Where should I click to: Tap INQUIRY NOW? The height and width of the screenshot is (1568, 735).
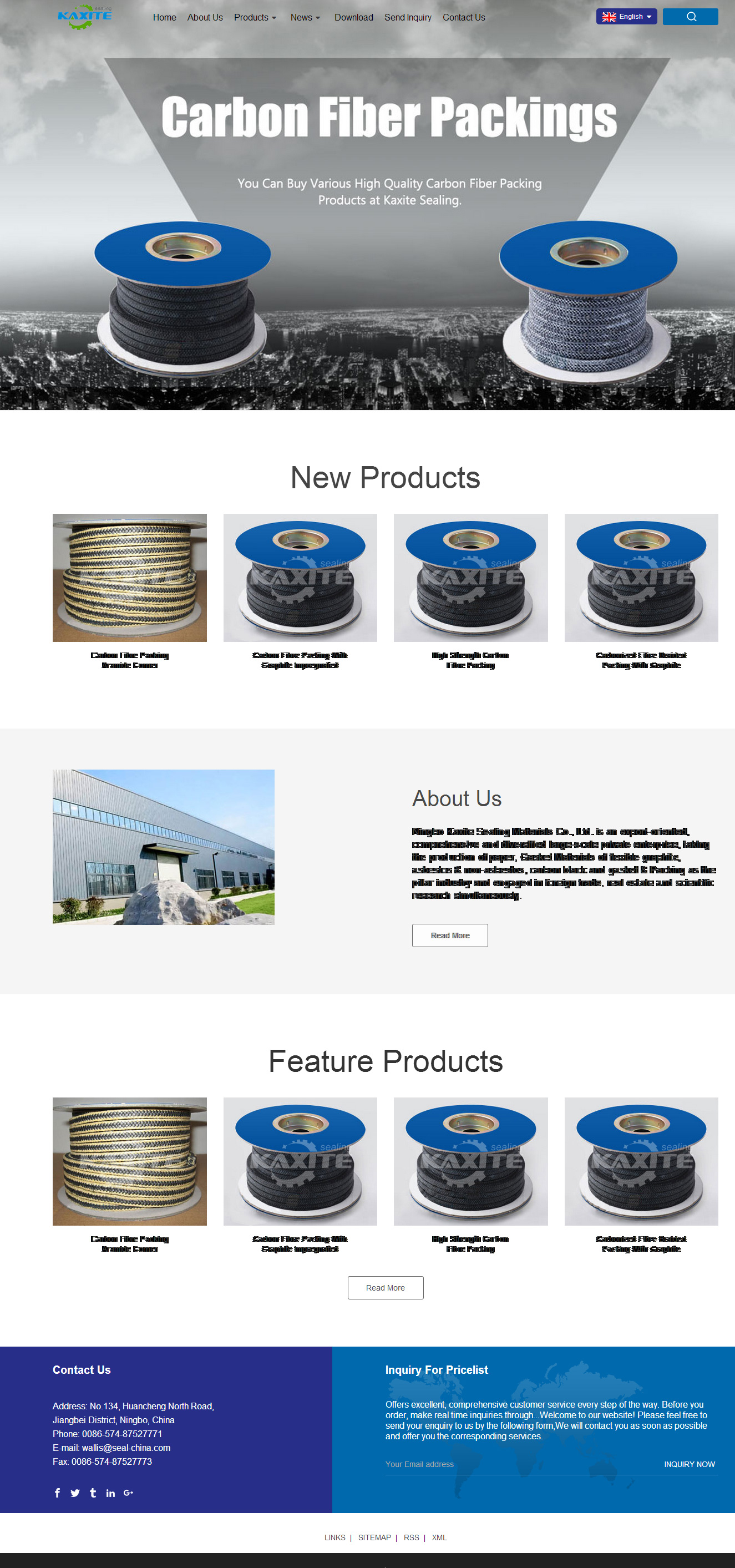pos(689,1464)
